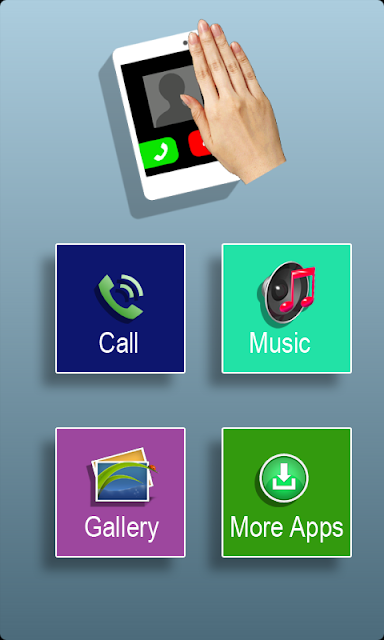Select the Music tile

[x=286, y=309]
